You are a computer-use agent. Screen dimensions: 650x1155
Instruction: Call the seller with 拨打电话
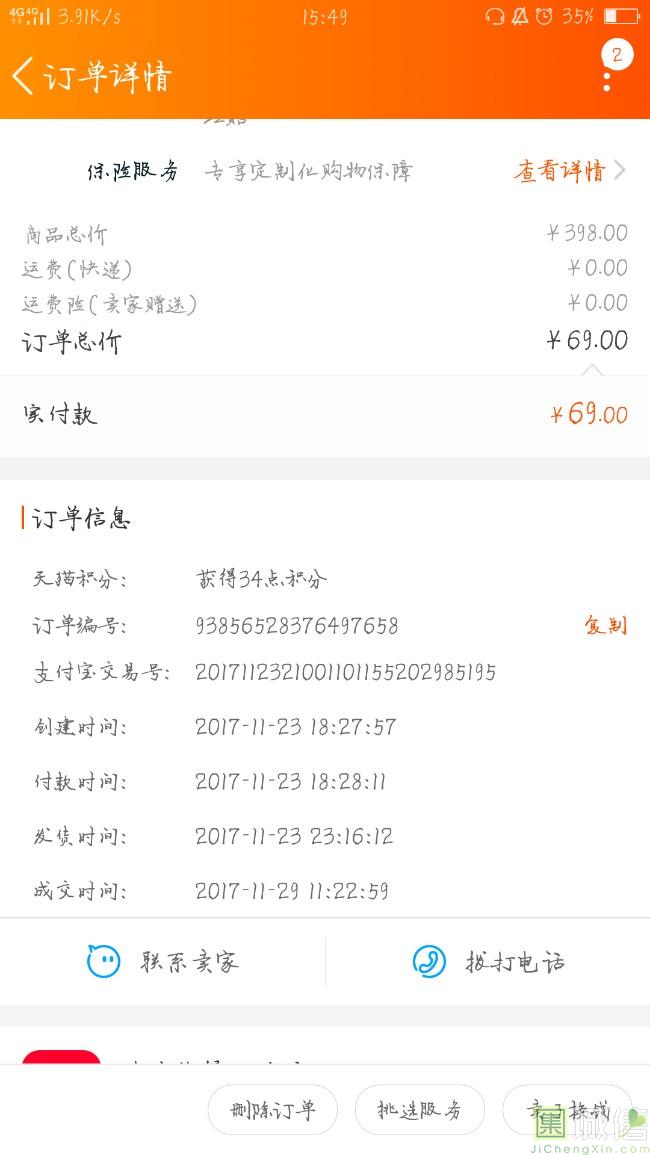489,961
